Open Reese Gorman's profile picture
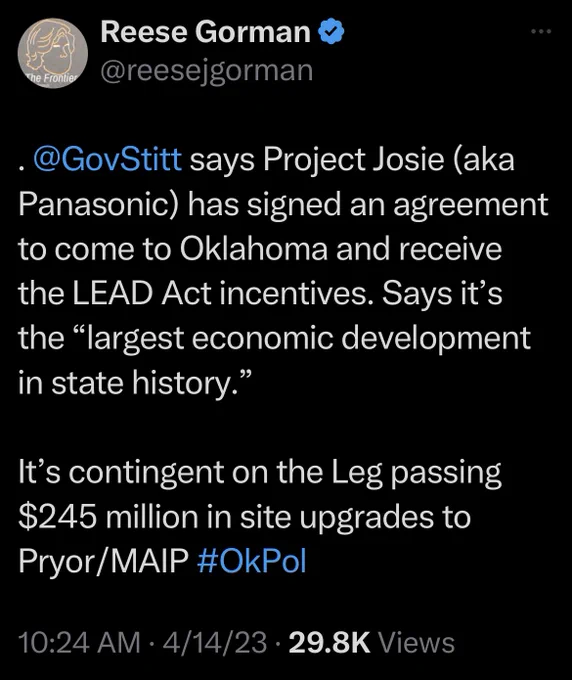The image size is (572, 680). [x=52, y=53]
